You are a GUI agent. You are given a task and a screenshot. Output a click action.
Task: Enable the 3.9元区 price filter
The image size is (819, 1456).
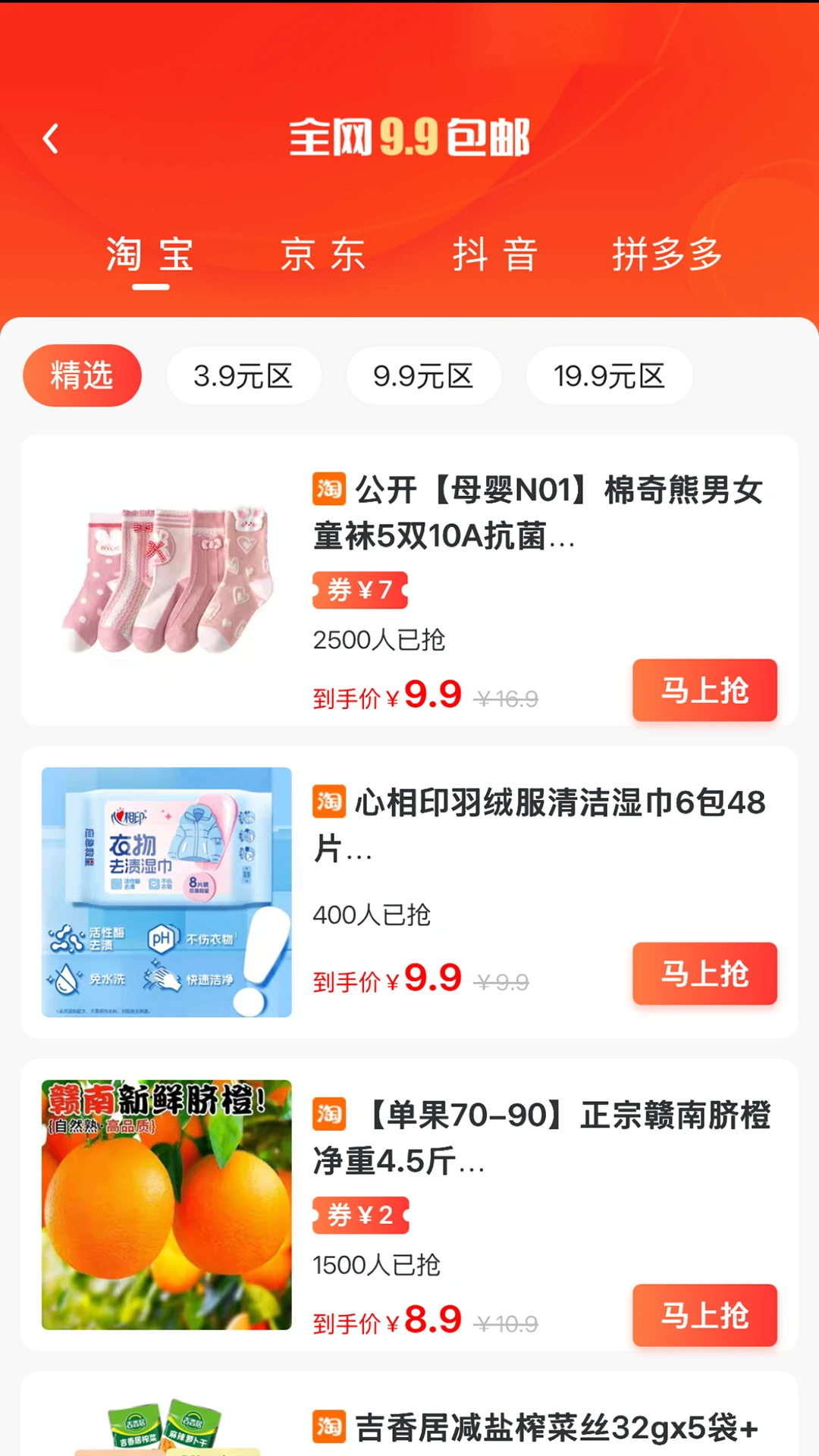click(243, 375)
